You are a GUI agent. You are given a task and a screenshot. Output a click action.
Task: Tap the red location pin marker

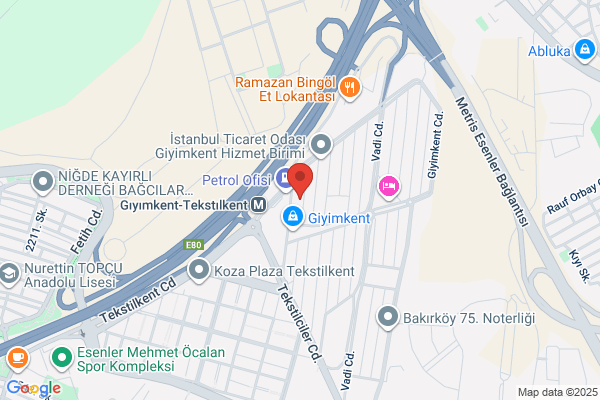(300, 180)
